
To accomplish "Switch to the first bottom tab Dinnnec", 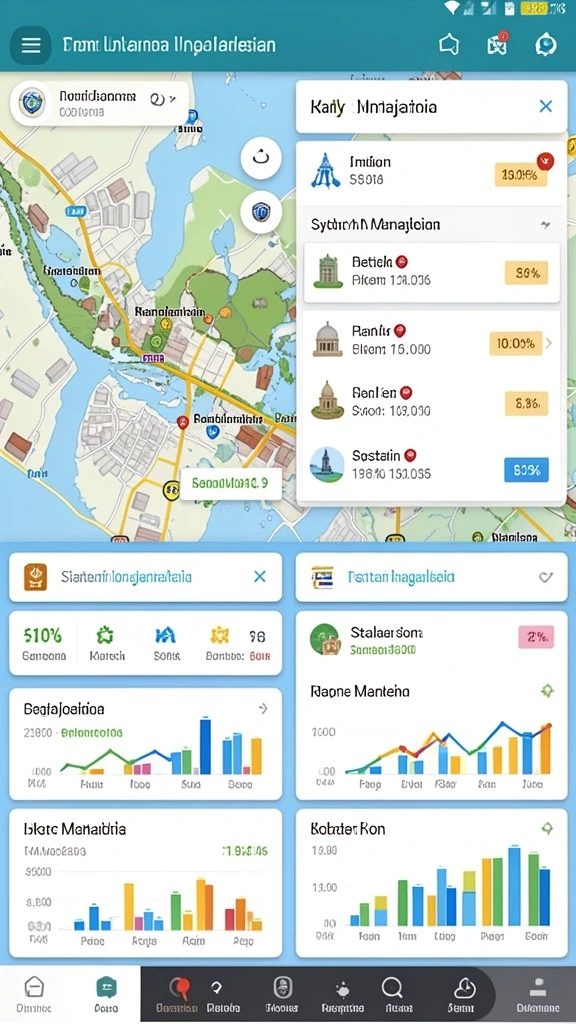I will click(x=34, y=994).
